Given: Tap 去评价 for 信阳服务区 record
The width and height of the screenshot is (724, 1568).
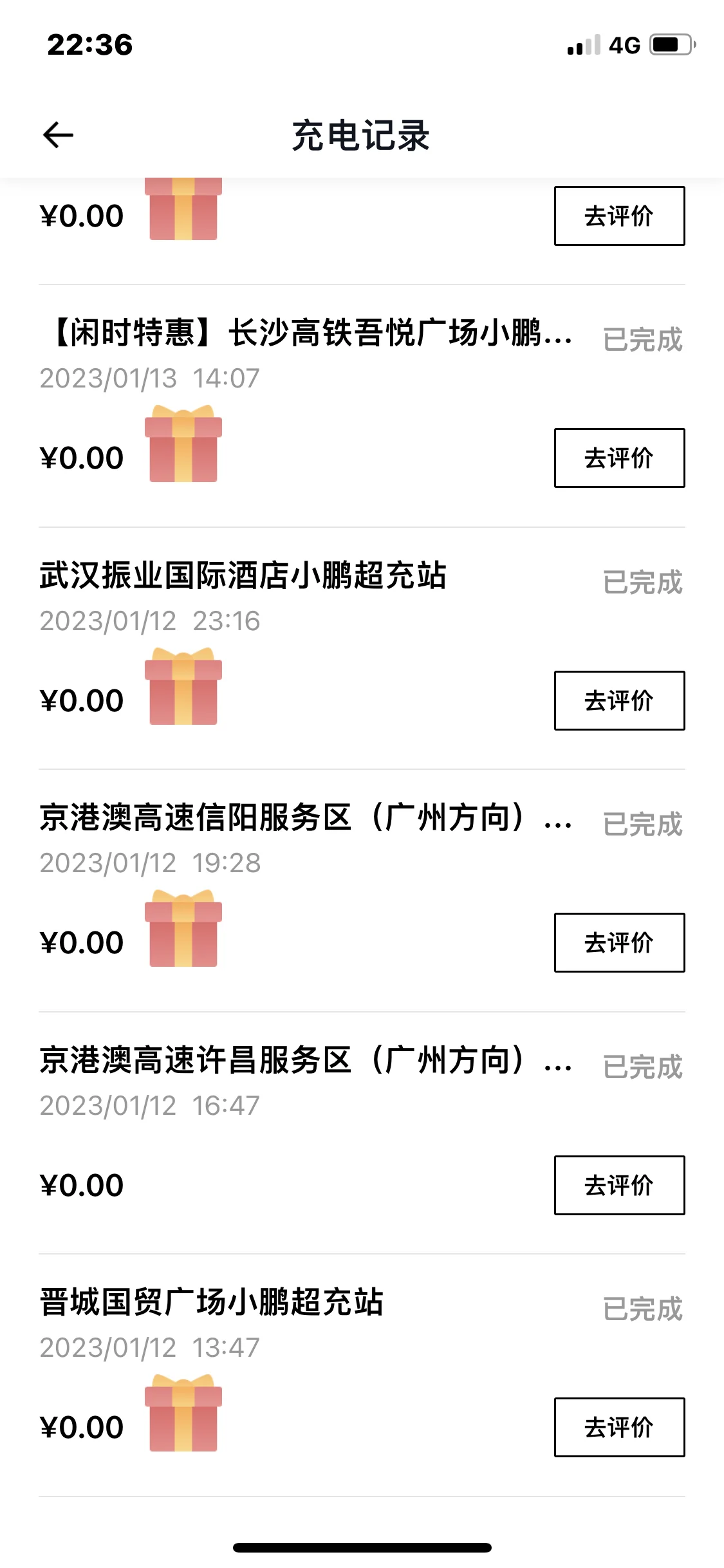Looking at the screenshot, I should pyautogui.click(x=619, y=942).
